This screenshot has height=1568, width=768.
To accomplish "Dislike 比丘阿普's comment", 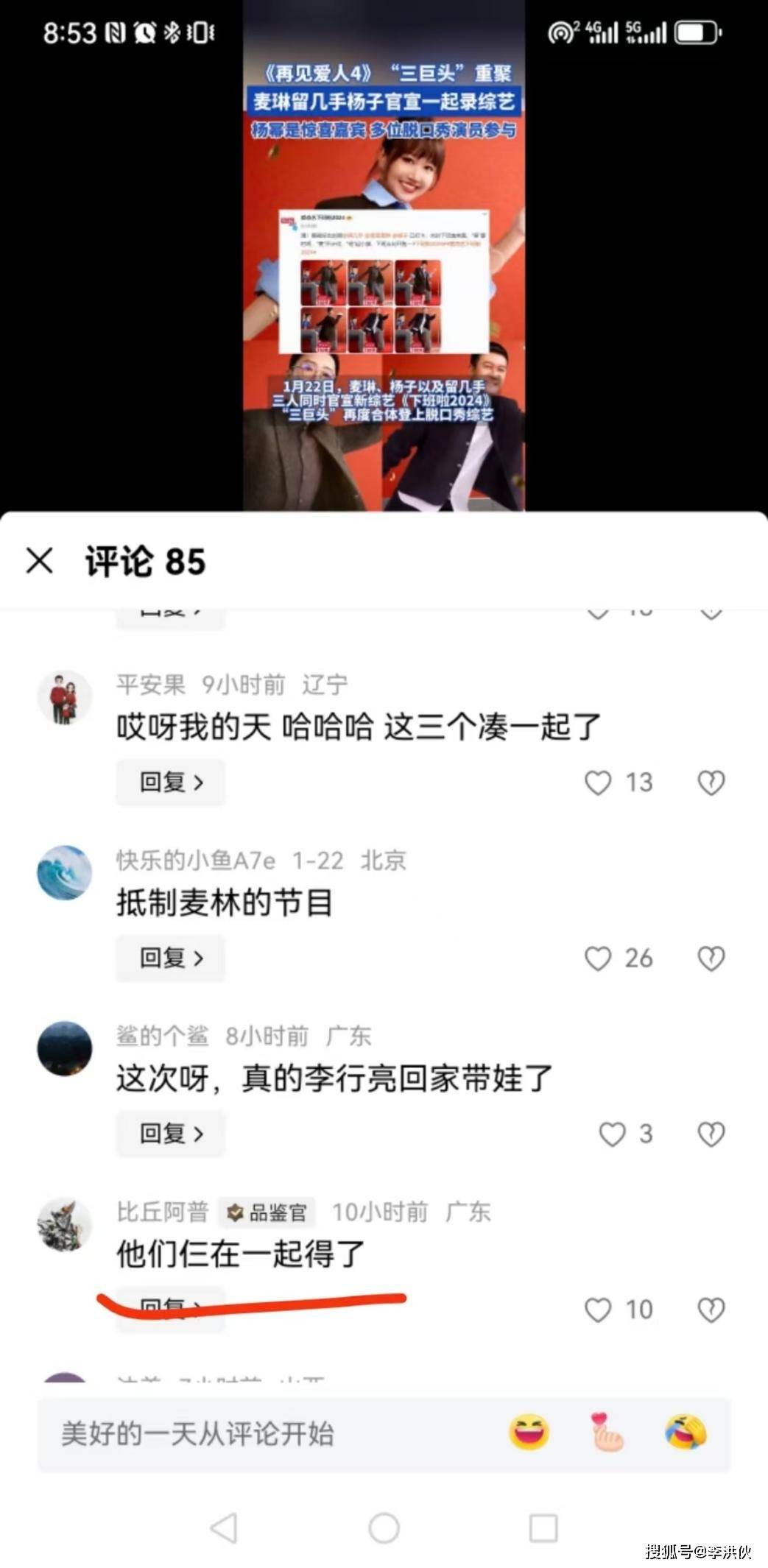I will click(x=711, y=1310).
